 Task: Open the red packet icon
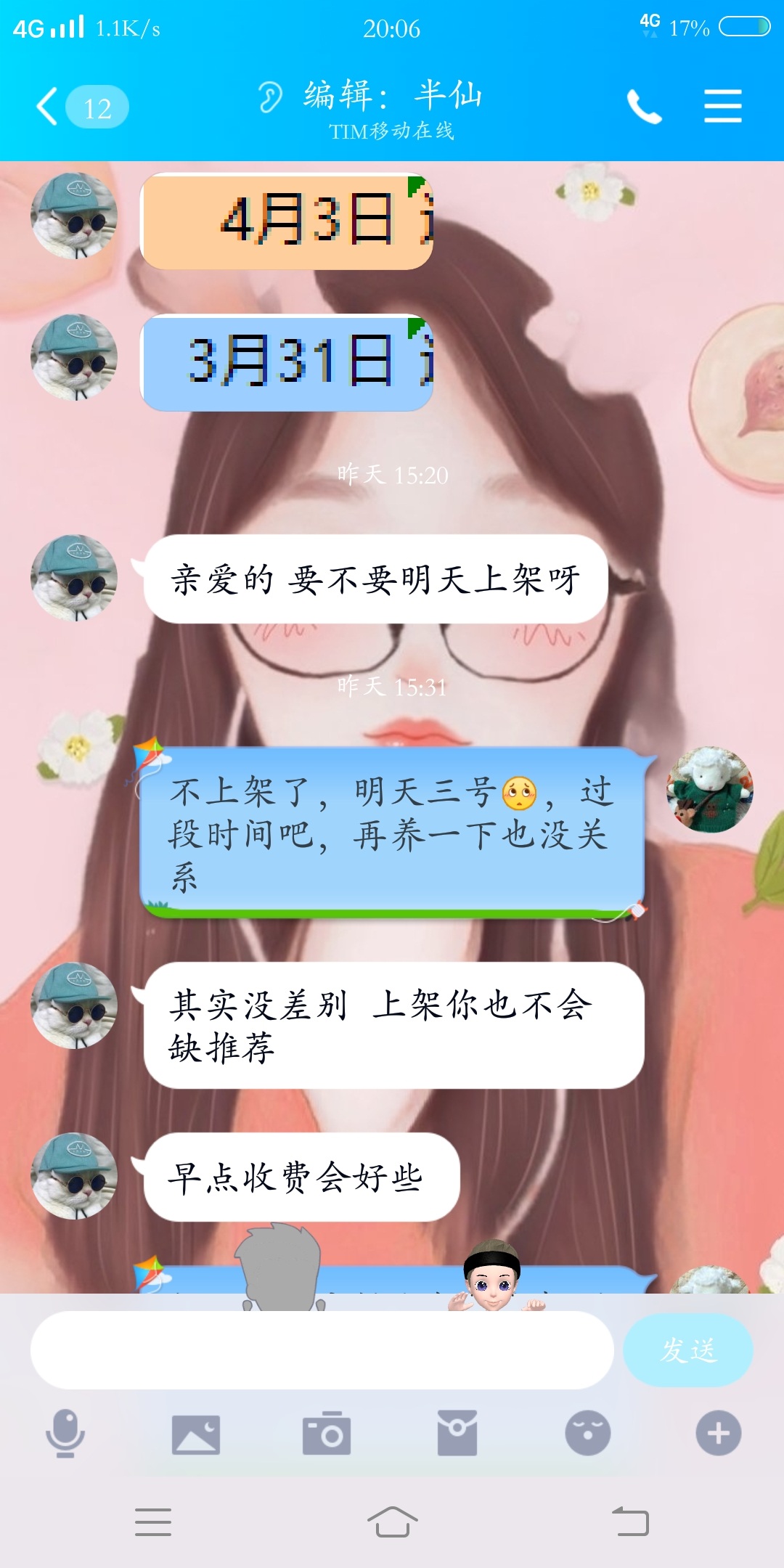pos(457,1434)
